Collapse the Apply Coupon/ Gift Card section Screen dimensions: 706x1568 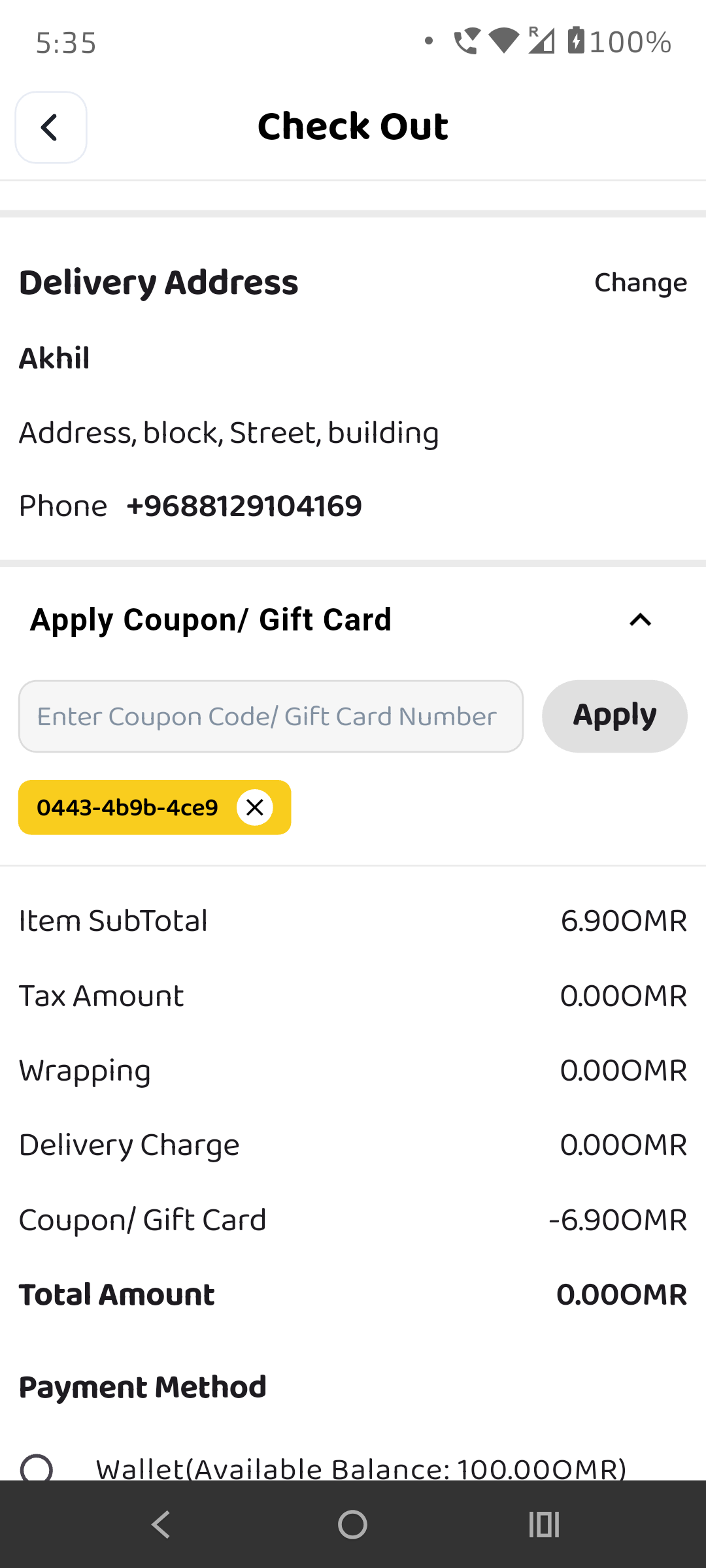coord(640,620)
